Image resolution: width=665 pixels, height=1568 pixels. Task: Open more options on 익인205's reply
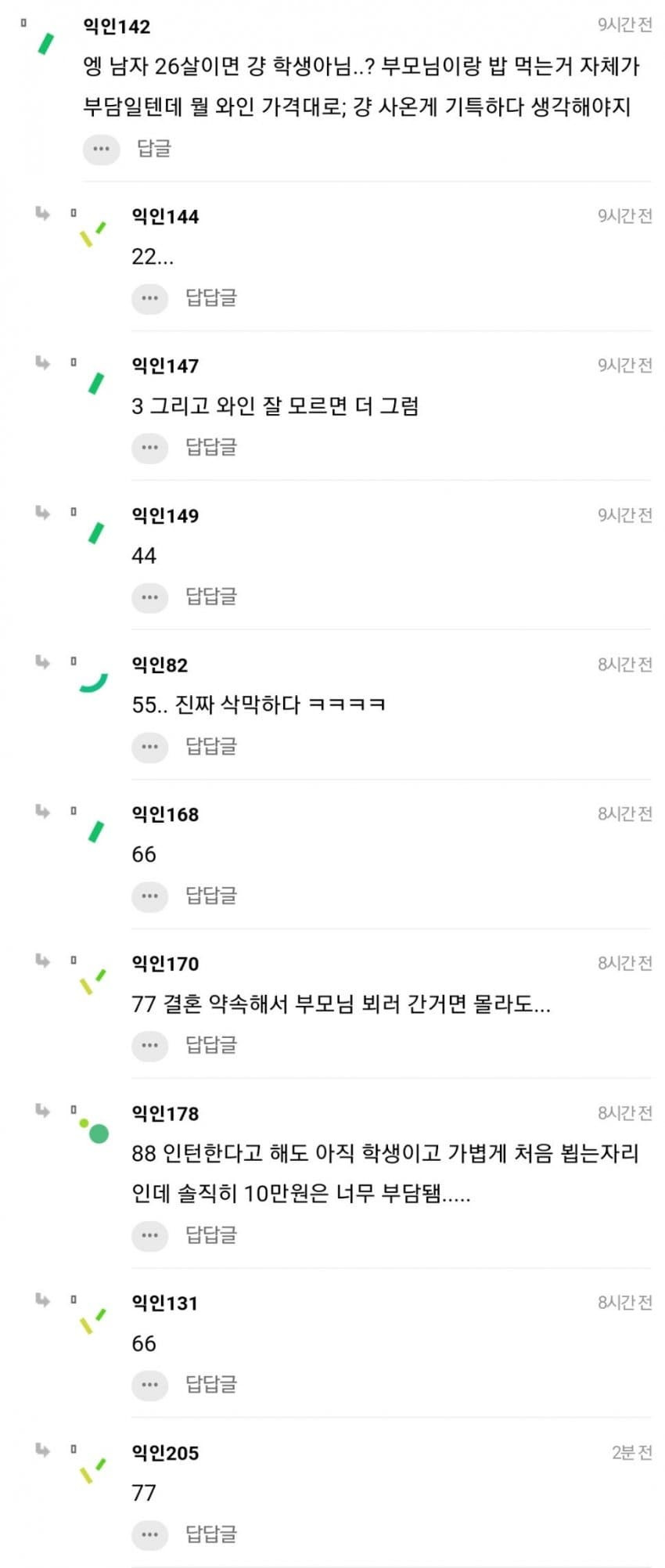click(x=149, y=1534)
